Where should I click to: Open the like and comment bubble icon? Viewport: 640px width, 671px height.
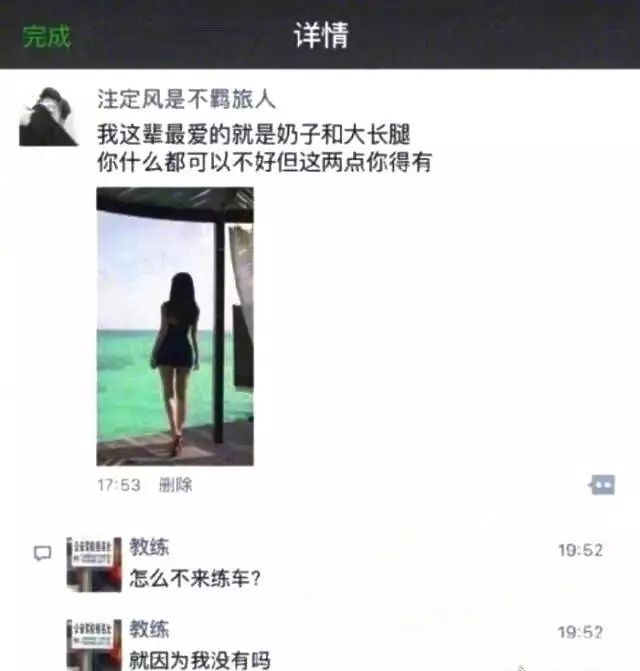pos(601,485)
